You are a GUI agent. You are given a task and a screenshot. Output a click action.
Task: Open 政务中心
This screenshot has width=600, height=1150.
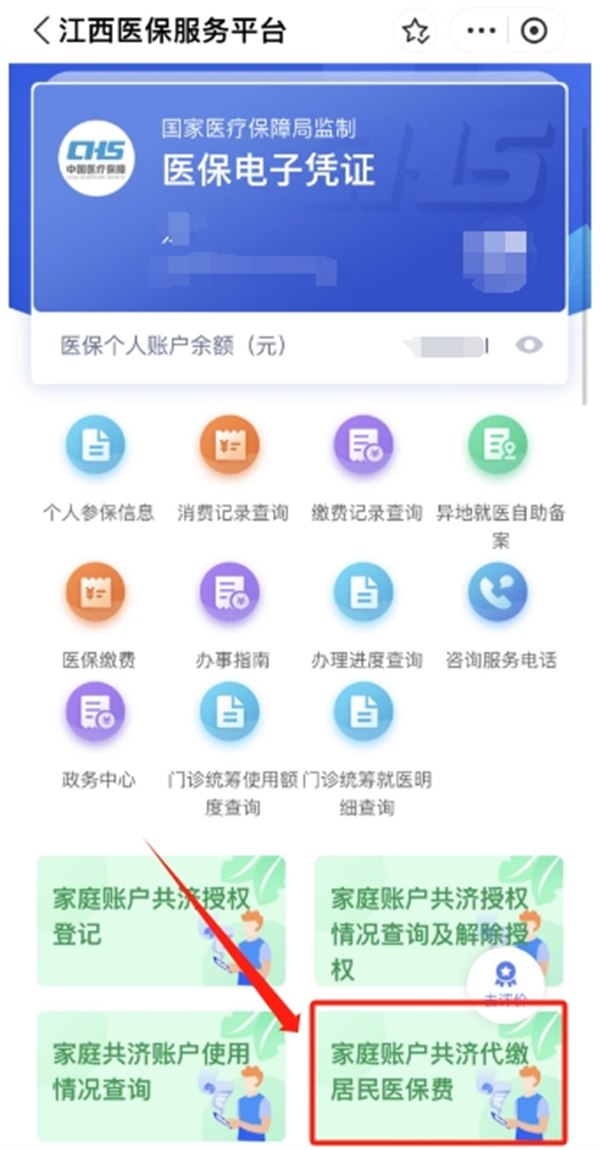click(96, 712)
